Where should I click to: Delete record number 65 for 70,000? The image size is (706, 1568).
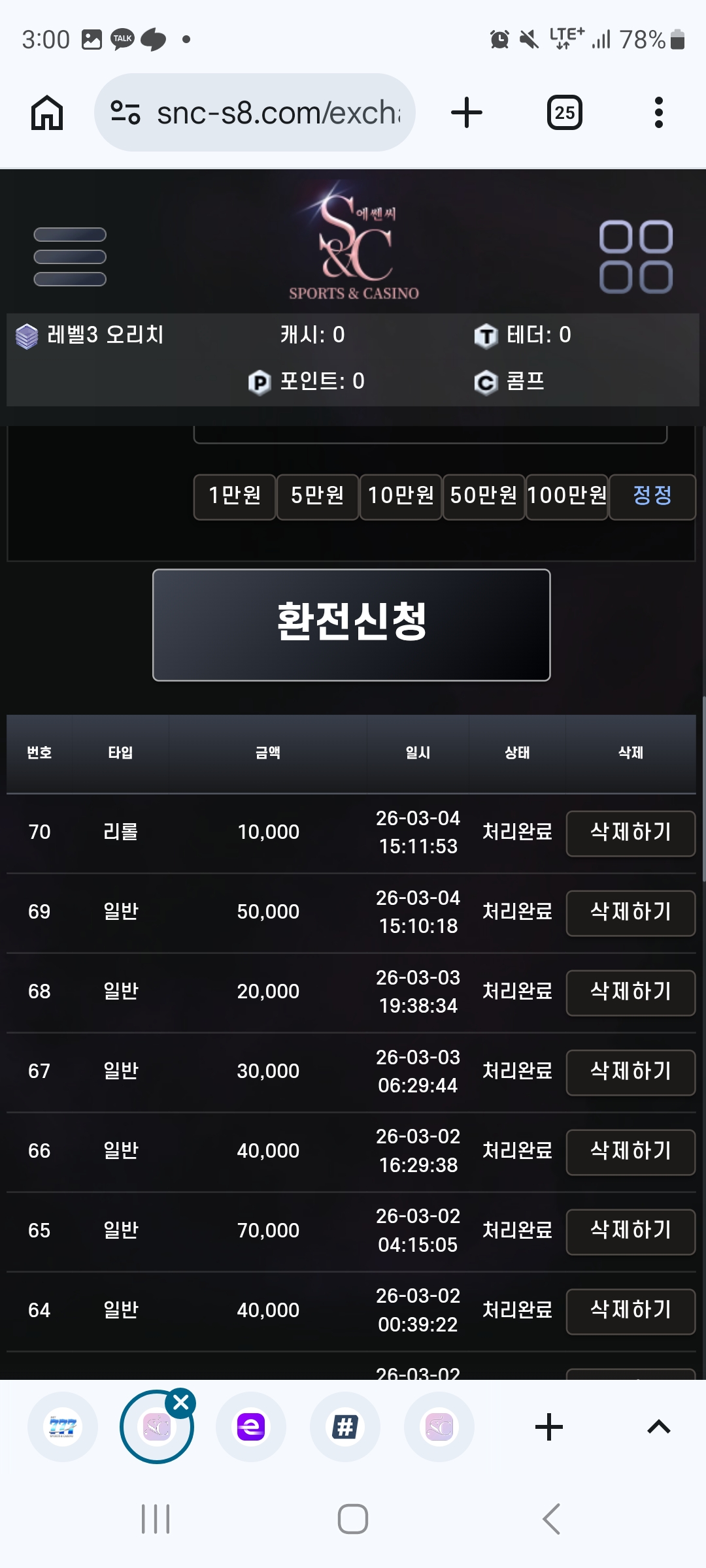pos(630,1232)
